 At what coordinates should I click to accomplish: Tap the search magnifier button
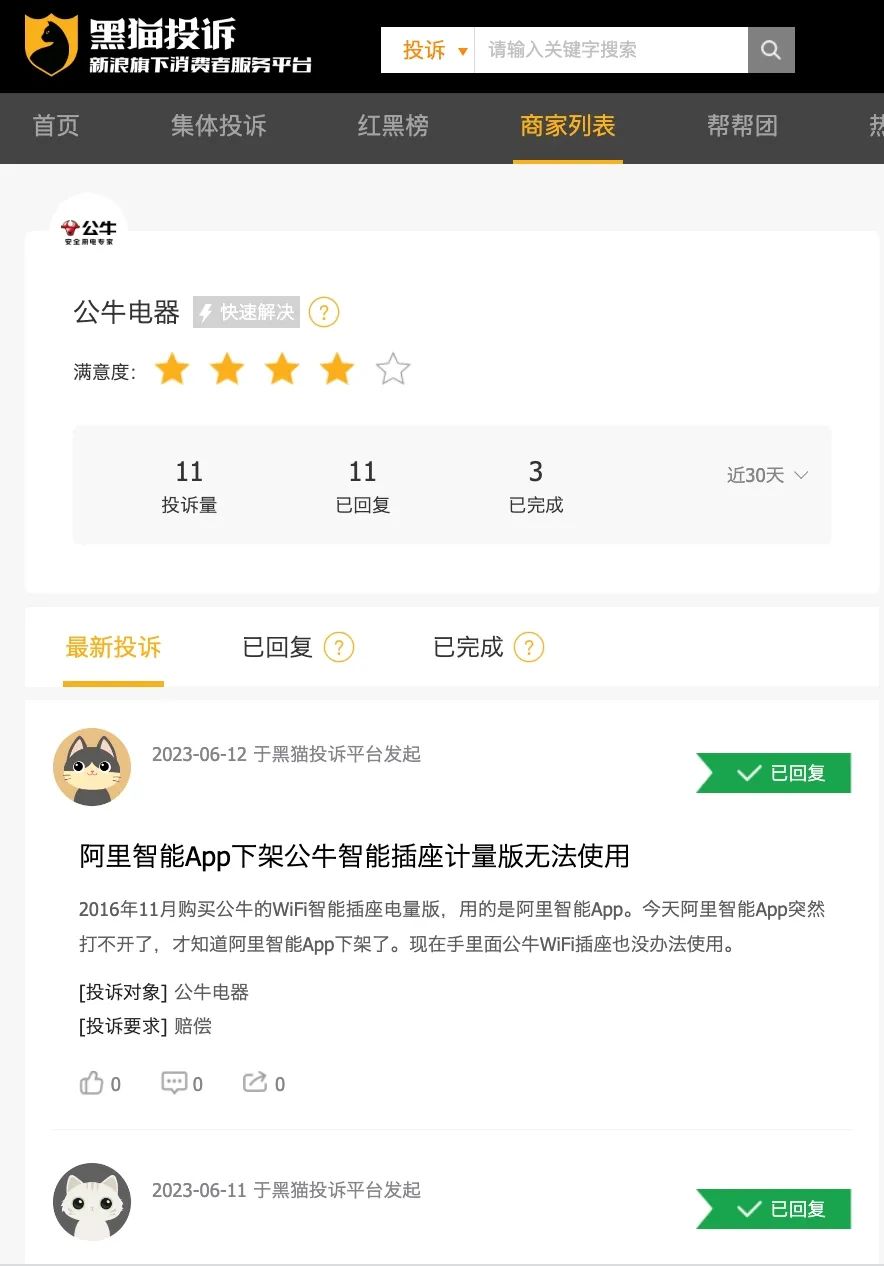[x=771, y=50]
